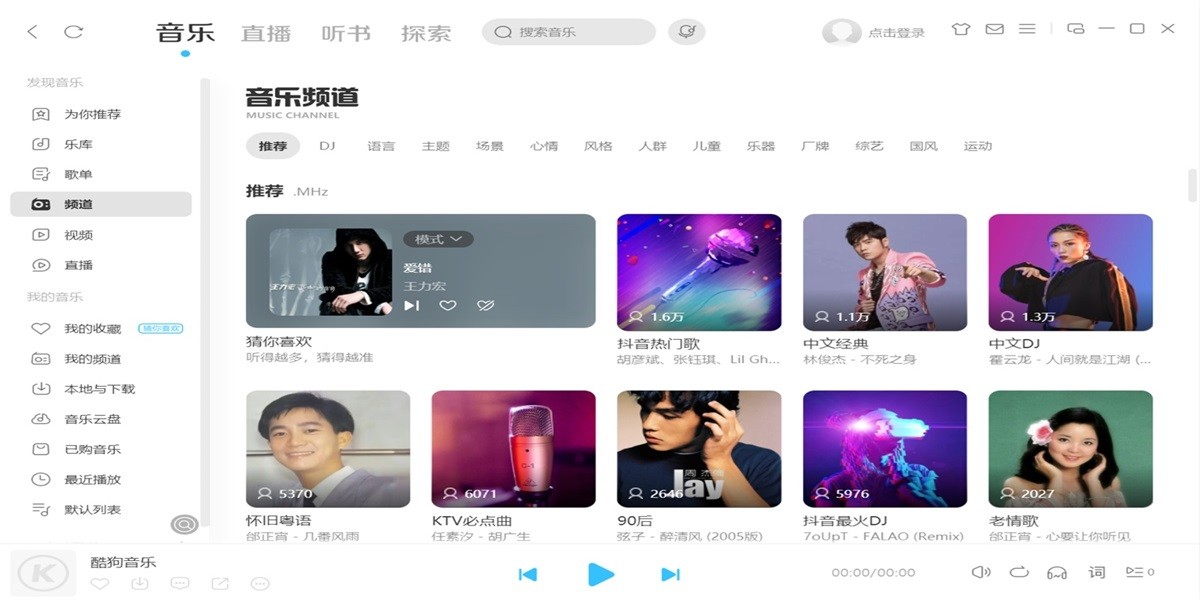Play the current track
This screenshot has width=1200, height=600.
click(600, 573)
